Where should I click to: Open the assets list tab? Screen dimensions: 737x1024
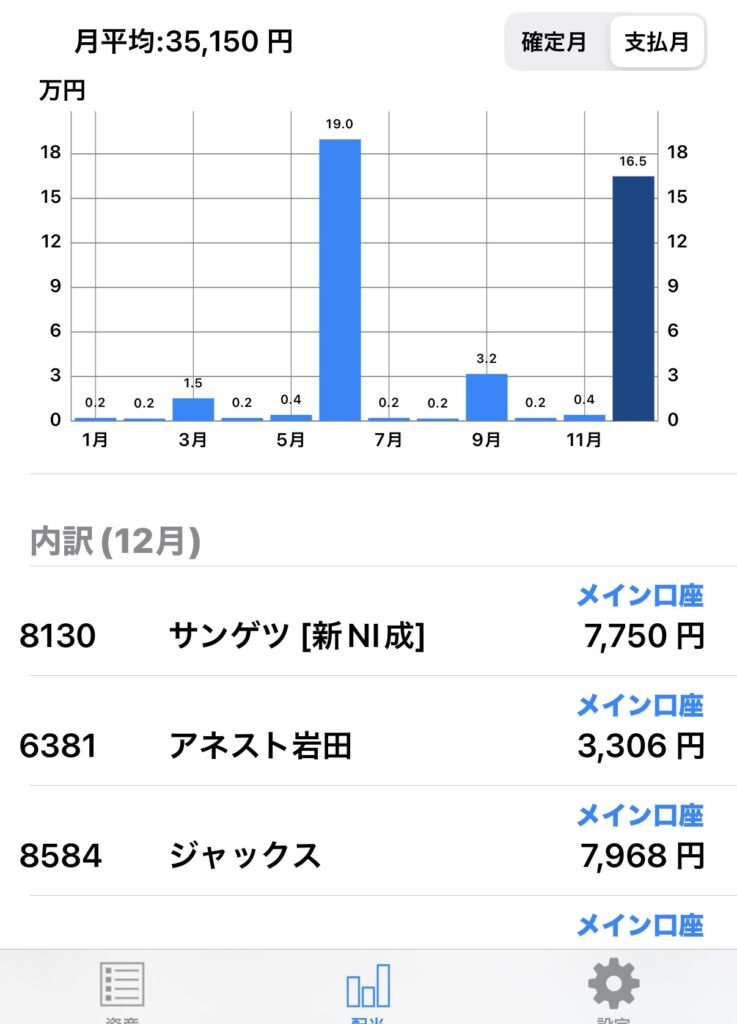pos(122,988)
